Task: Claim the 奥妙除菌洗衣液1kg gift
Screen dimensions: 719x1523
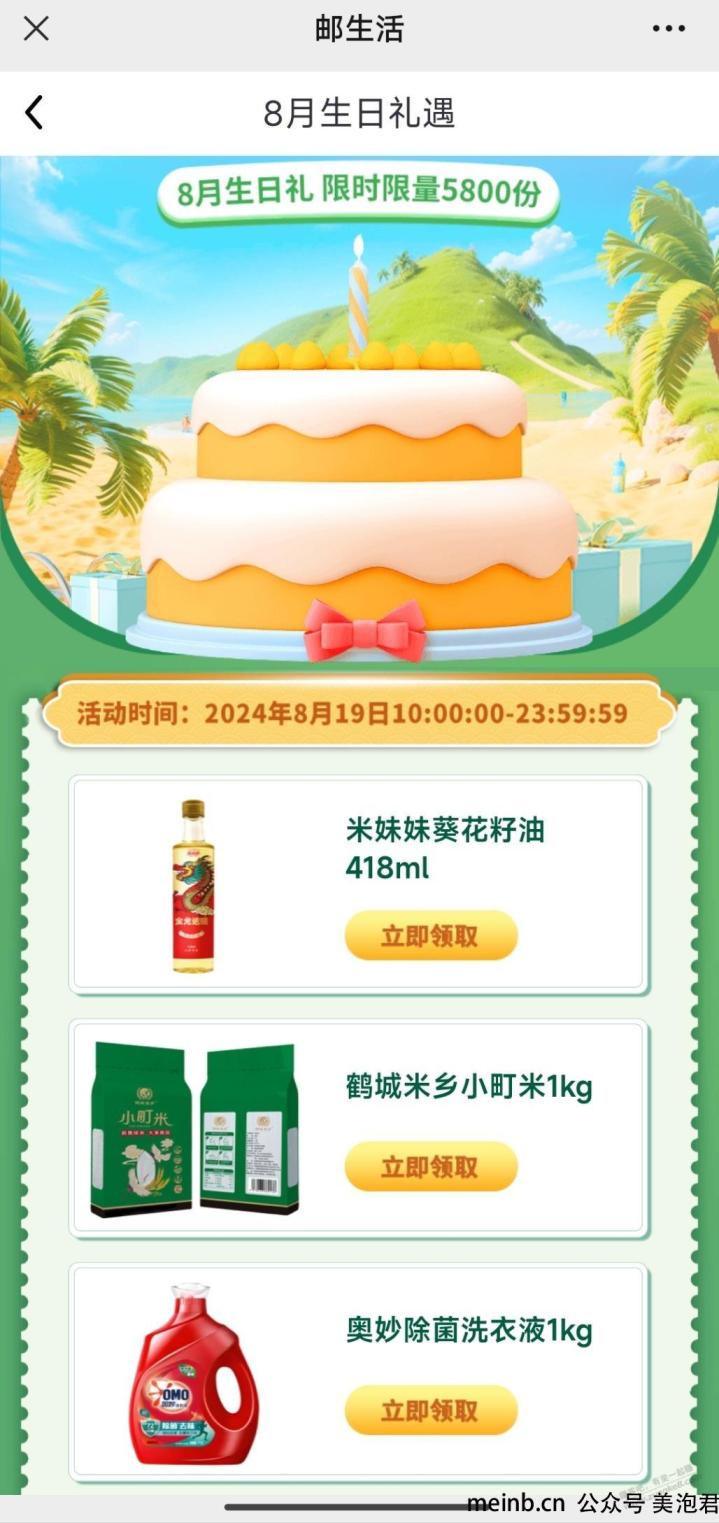Action: [431, 1410]
